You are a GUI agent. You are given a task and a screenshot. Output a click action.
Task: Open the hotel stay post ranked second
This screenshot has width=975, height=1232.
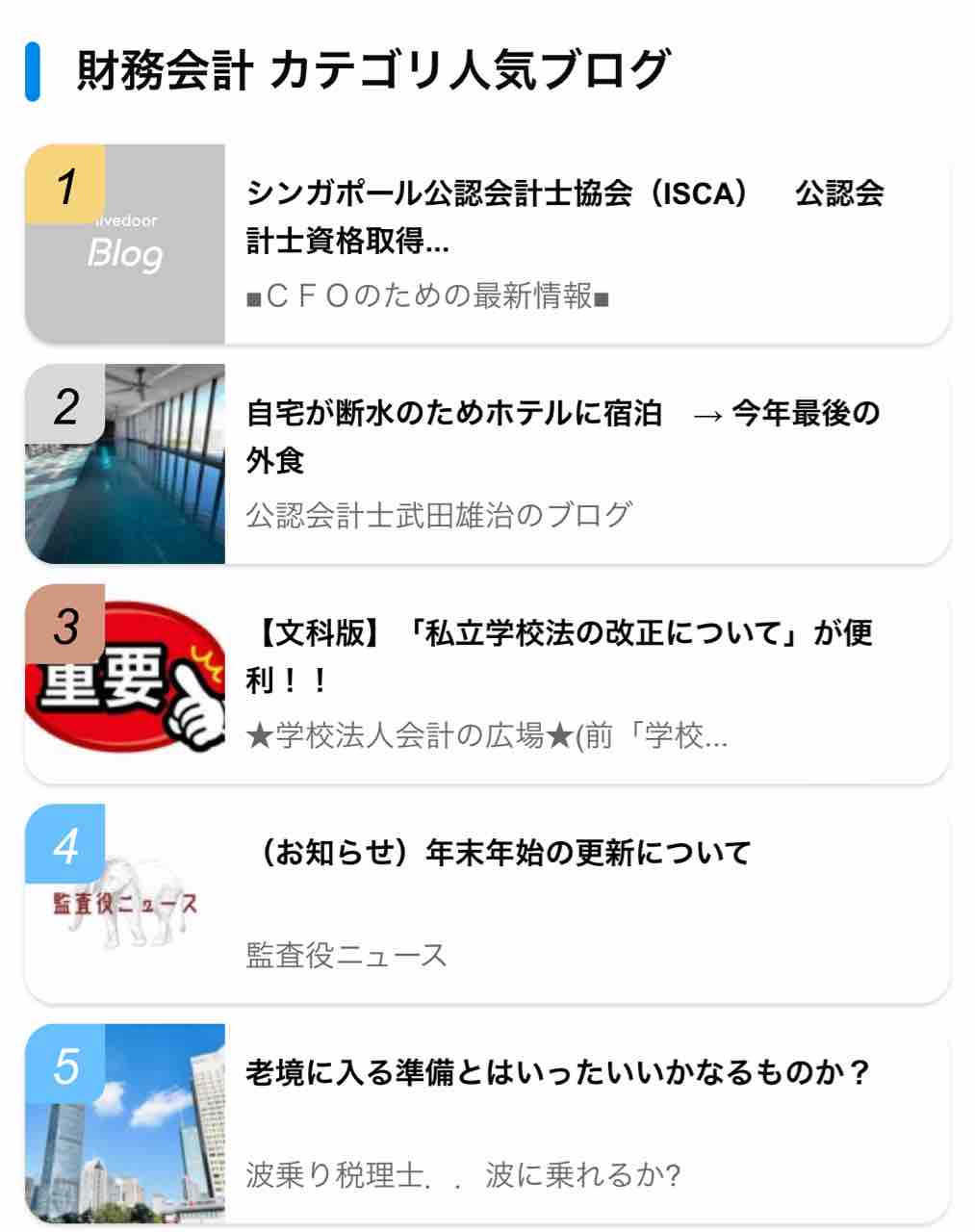point(487,464)
